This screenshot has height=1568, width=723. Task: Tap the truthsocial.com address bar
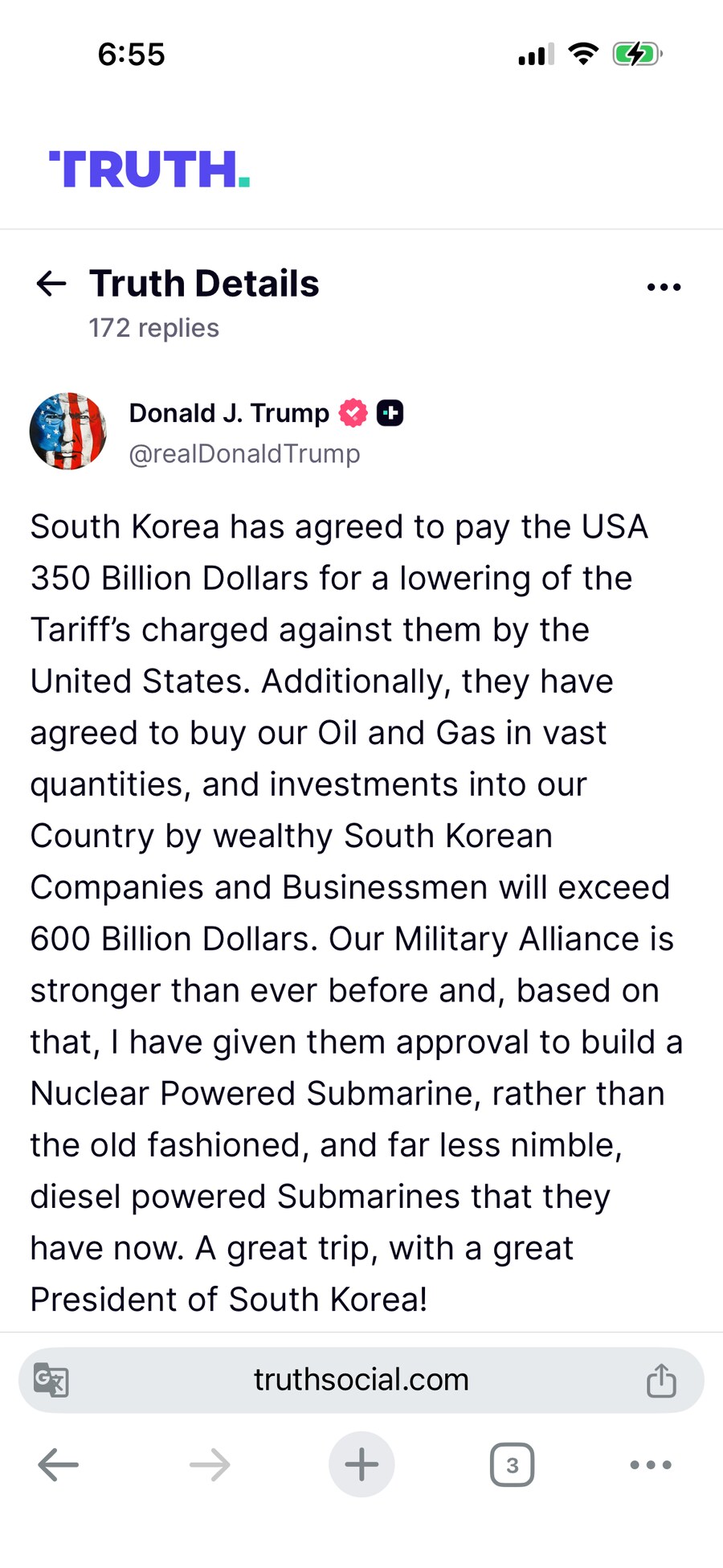click(361, 1380)
